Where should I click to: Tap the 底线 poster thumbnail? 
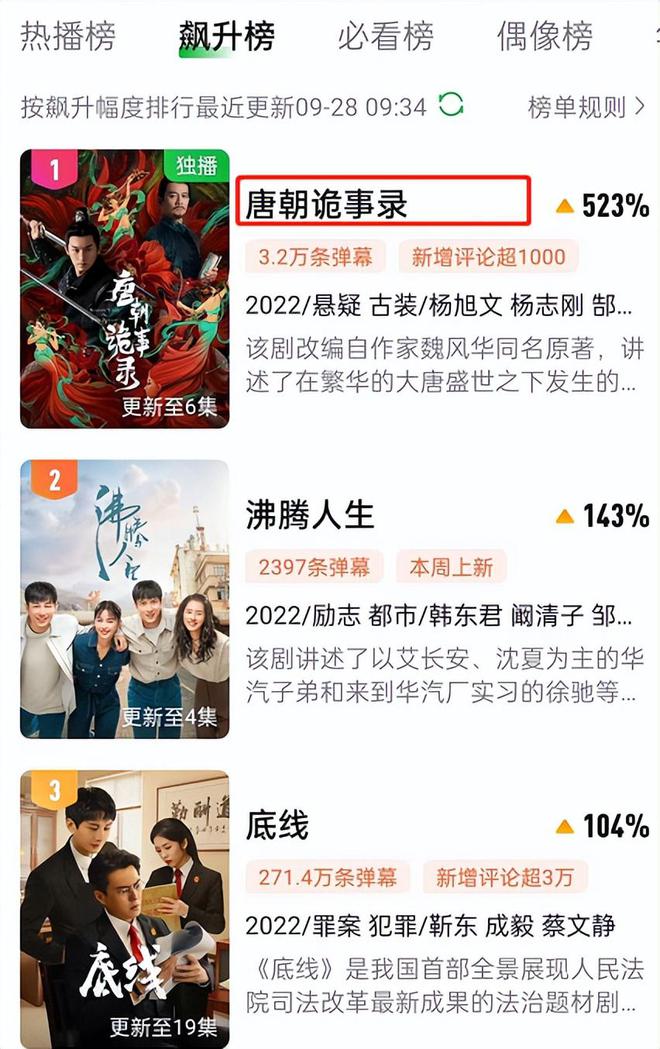[125, 908]
